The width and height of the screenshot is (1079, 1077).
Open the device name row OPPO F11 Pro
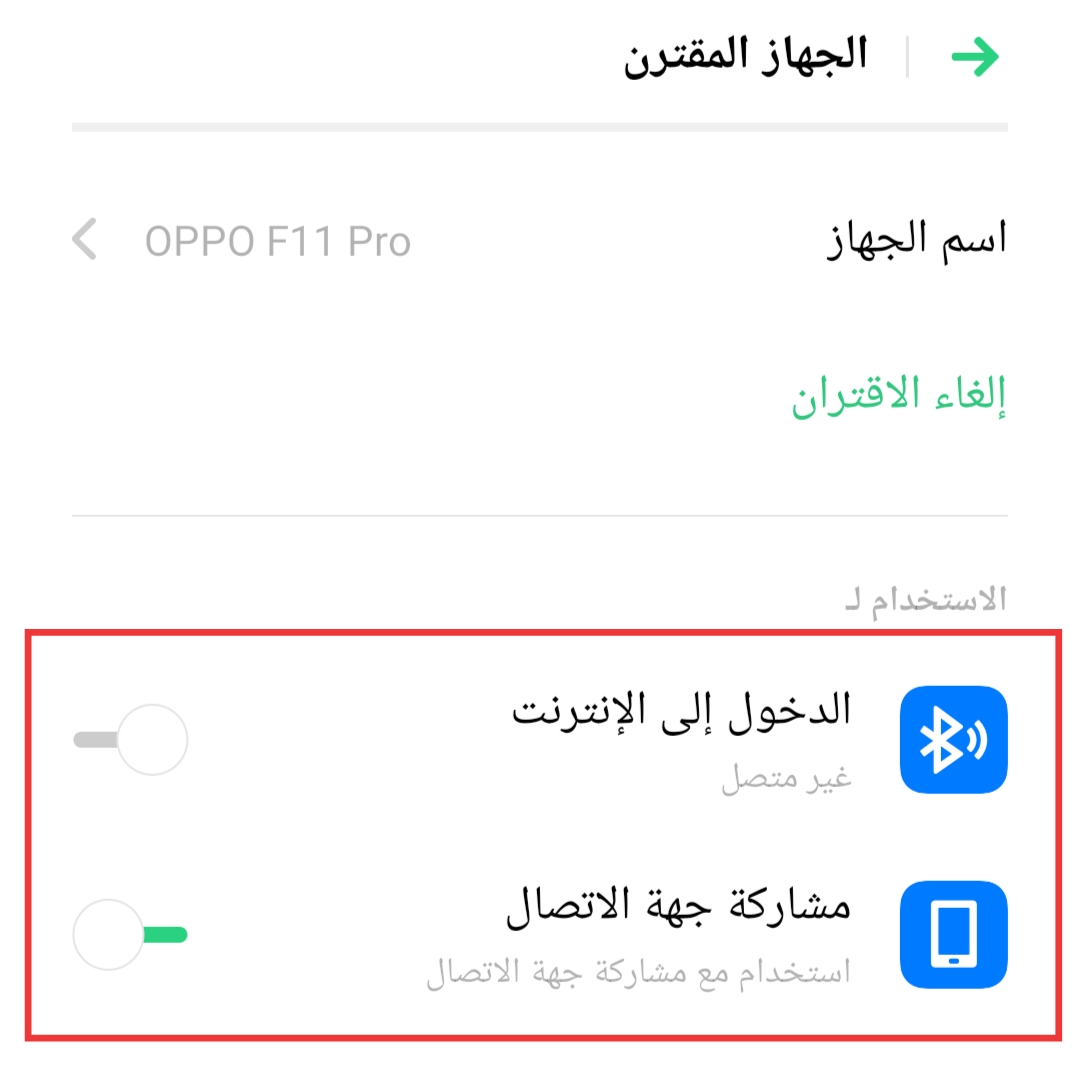[x=540, y=240]
